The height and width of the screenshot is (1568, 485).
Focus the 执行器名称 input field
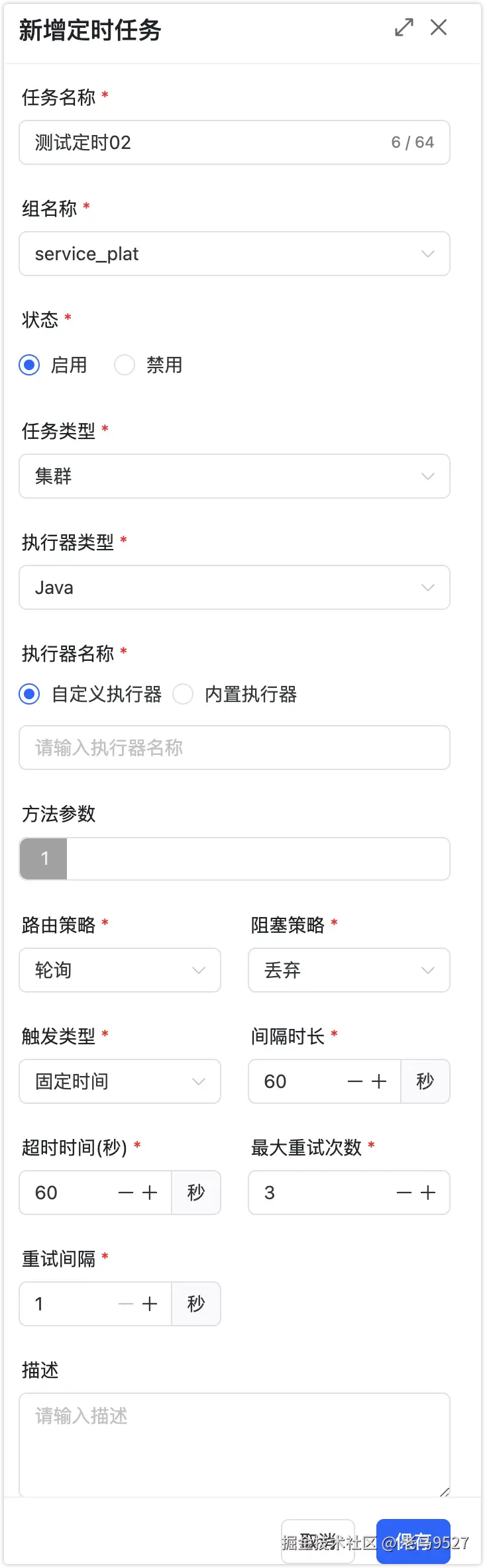(x=234, y=748)
